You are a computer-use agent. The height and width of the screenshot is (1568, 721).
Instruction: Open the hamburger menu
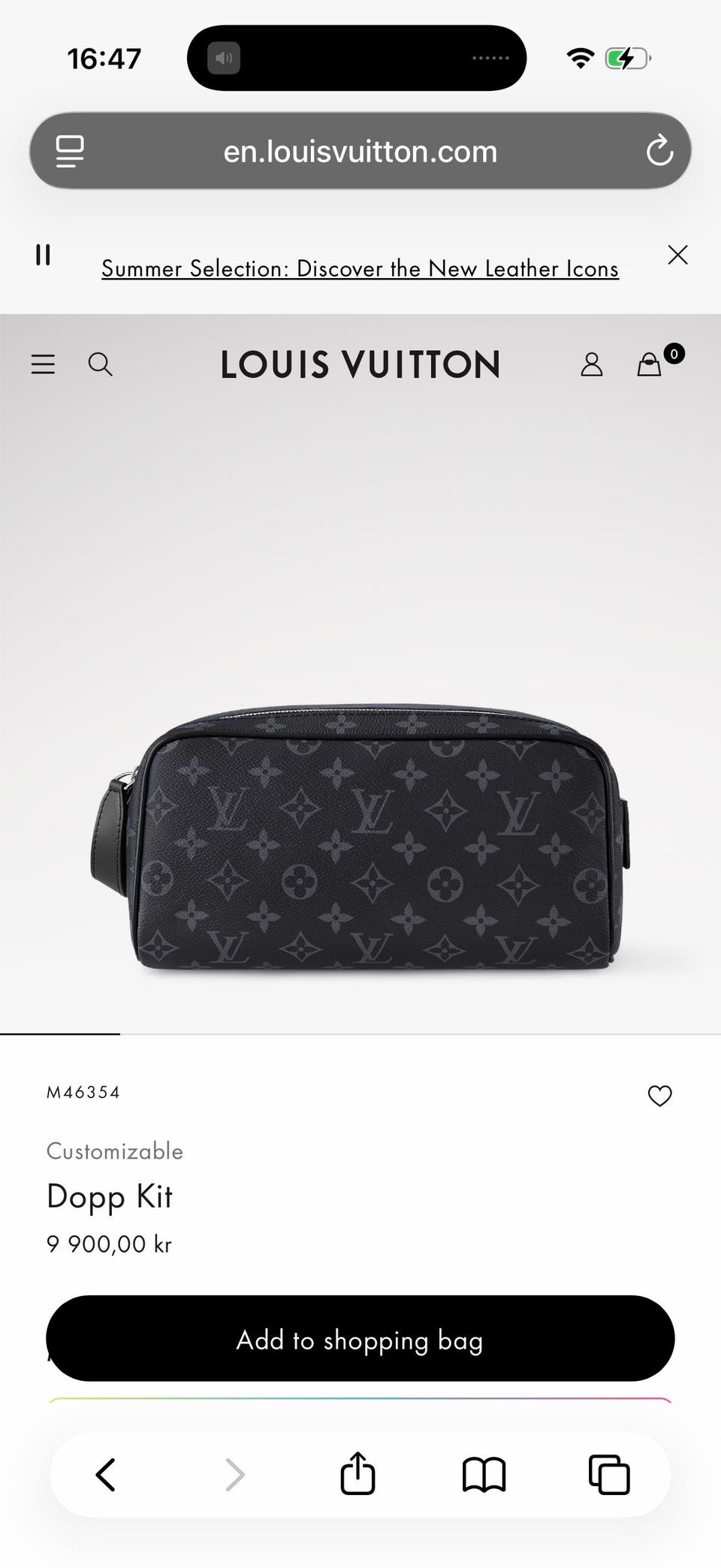43,365
